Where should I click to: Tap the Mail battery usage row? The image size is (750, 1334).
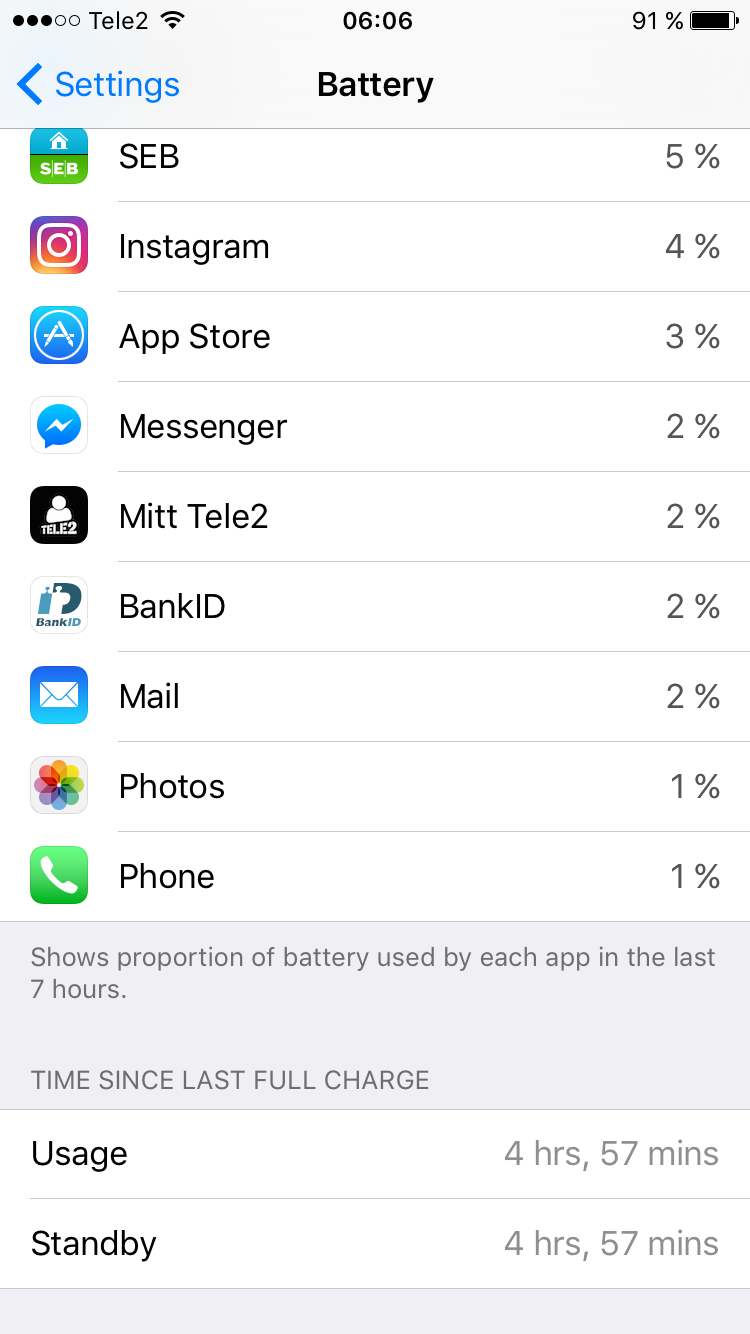click(x=375, y=696)
